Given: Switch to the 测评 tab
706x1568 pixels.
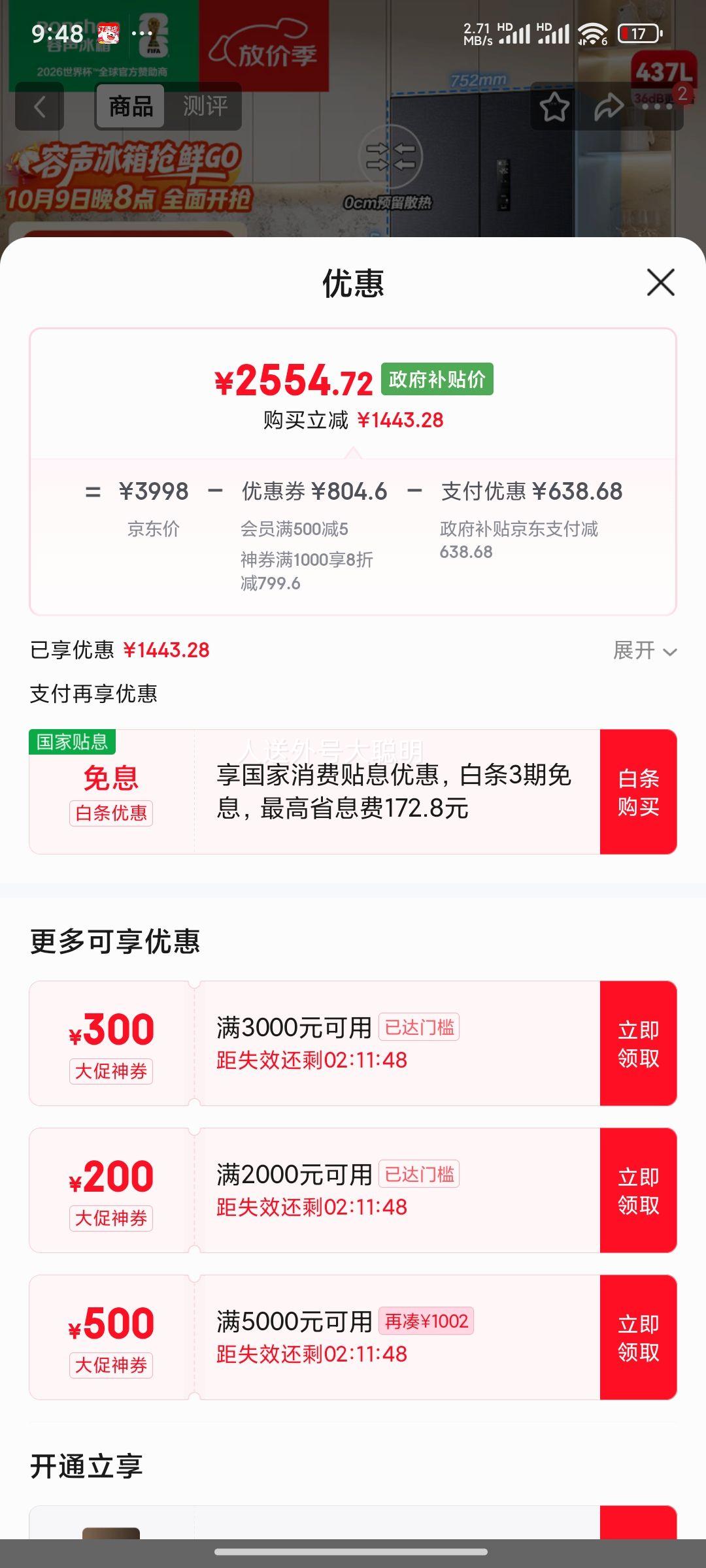Looking at the screenshot, I should [x=205, y=106].
